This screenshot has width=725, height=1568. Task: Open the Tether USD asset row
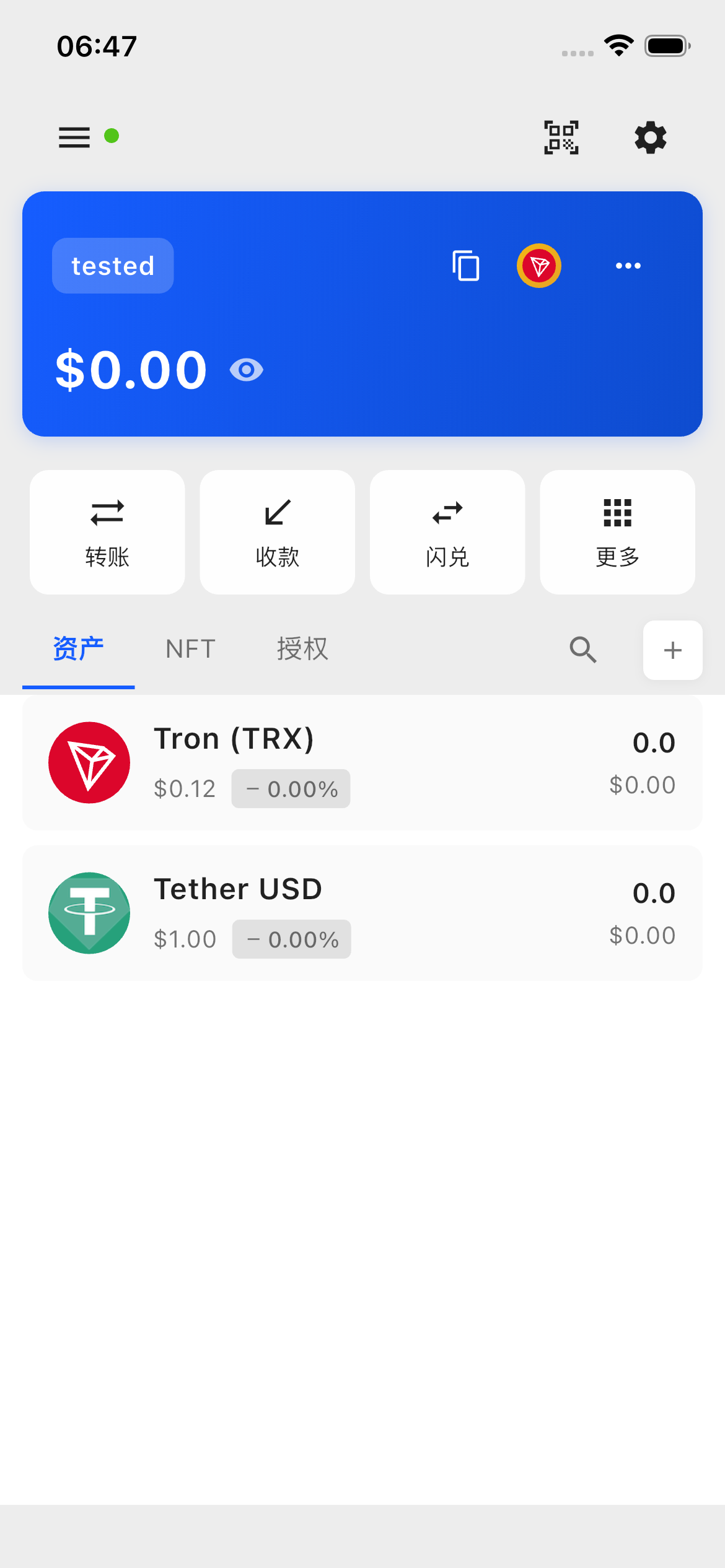[x=362, y=913]
